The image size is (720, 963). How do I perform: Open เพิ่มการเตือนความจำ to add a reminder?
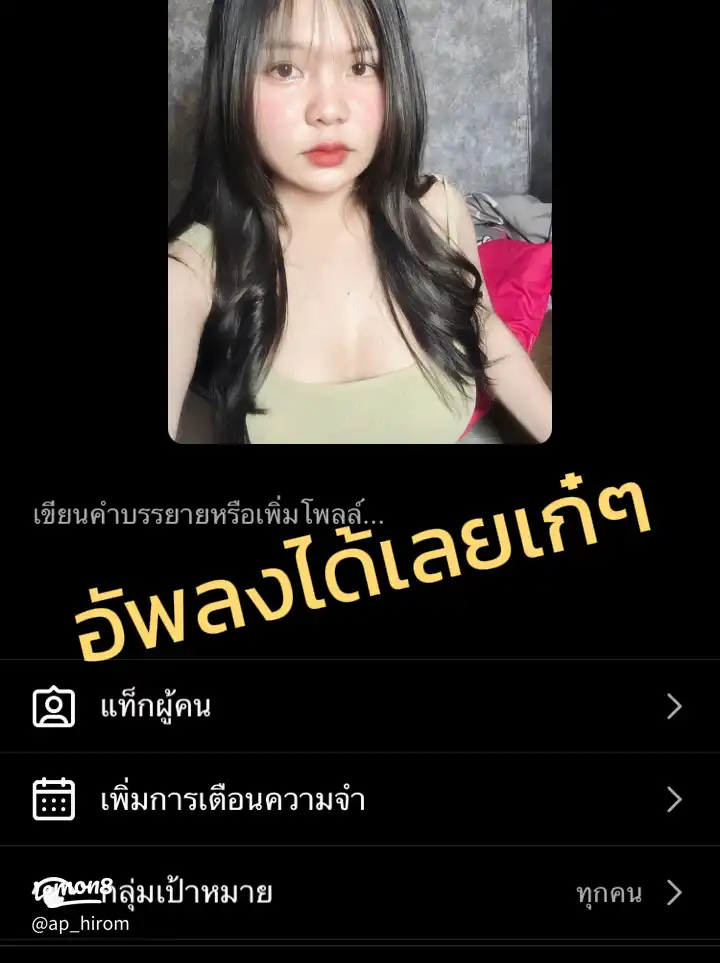pos(359,800)
